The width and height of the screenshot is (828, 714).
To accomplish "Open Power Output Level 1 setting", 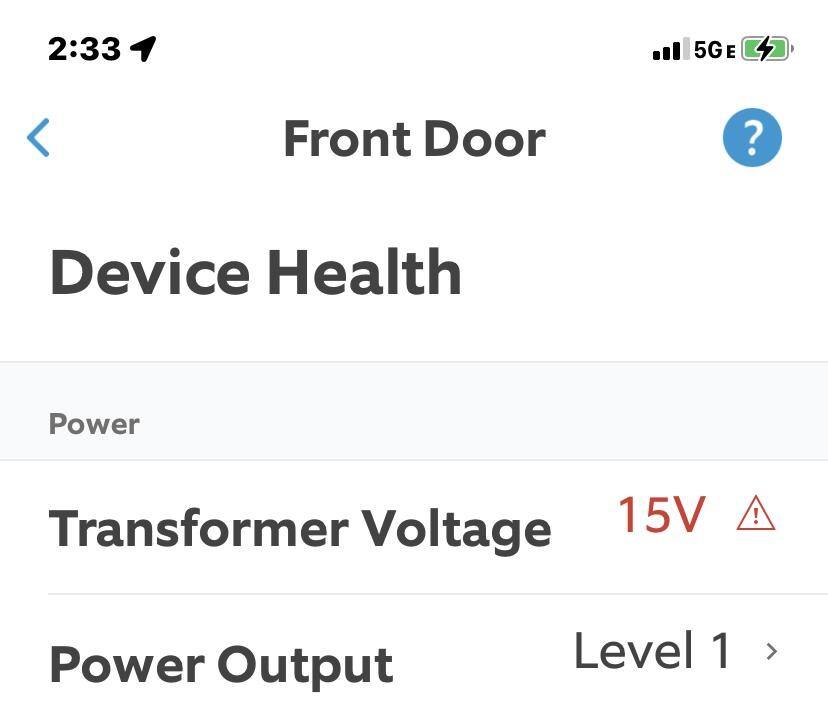I will tap(676, 652).
